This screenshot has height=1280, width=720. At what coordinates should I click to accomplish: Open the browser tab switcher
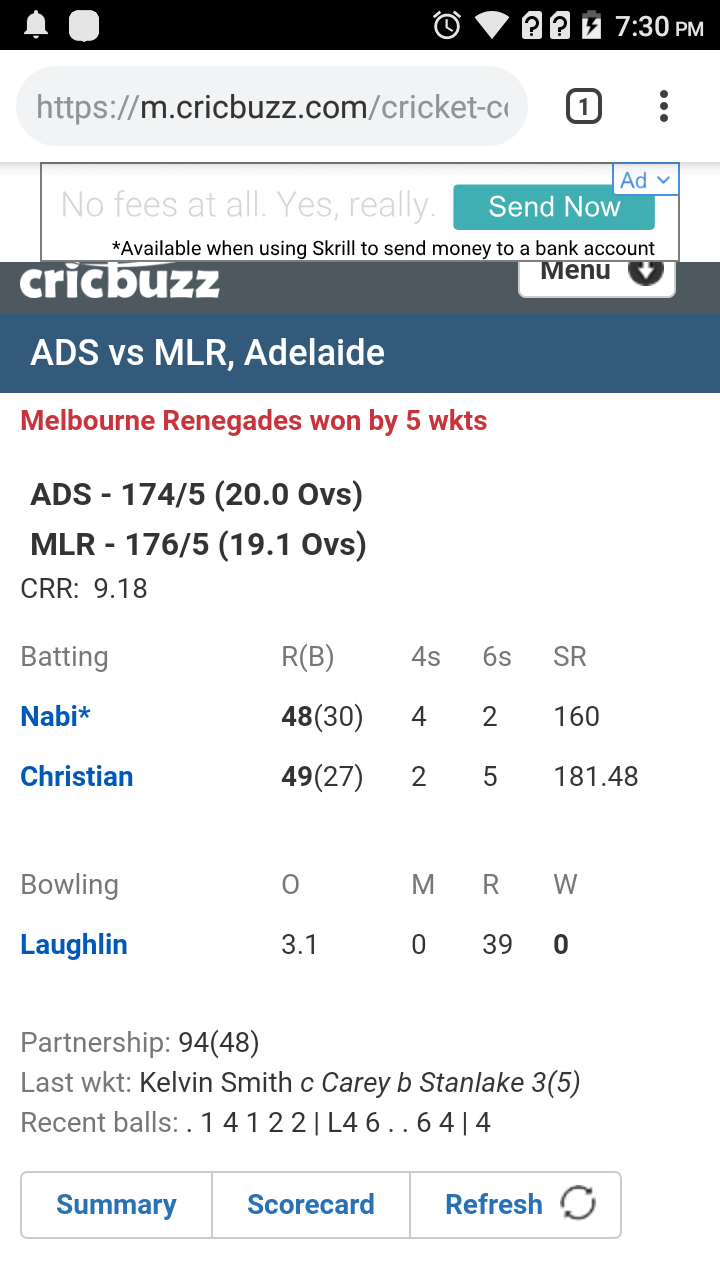click(x=583, y=107)
